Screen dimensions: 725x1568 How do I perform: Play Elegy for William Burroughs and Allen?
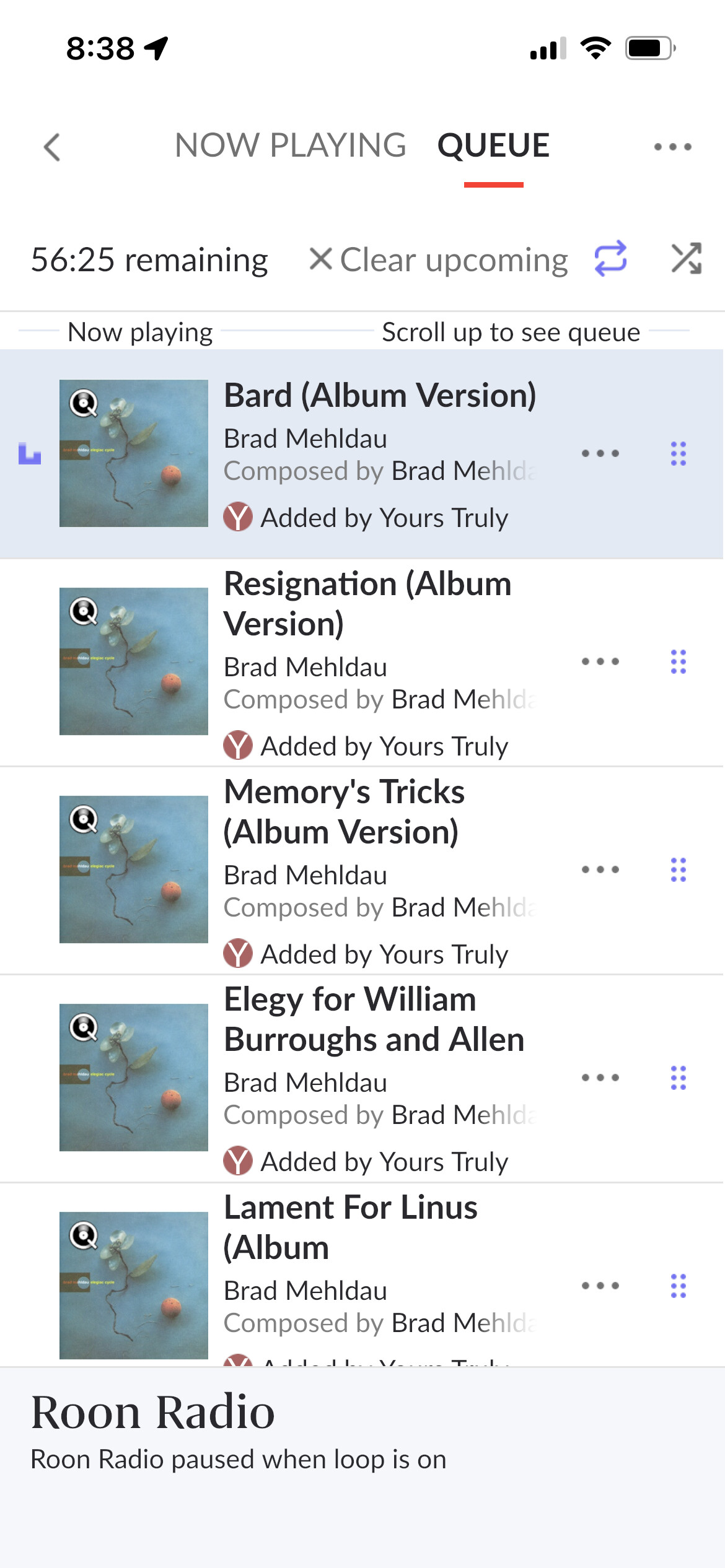click(374, 1019)
